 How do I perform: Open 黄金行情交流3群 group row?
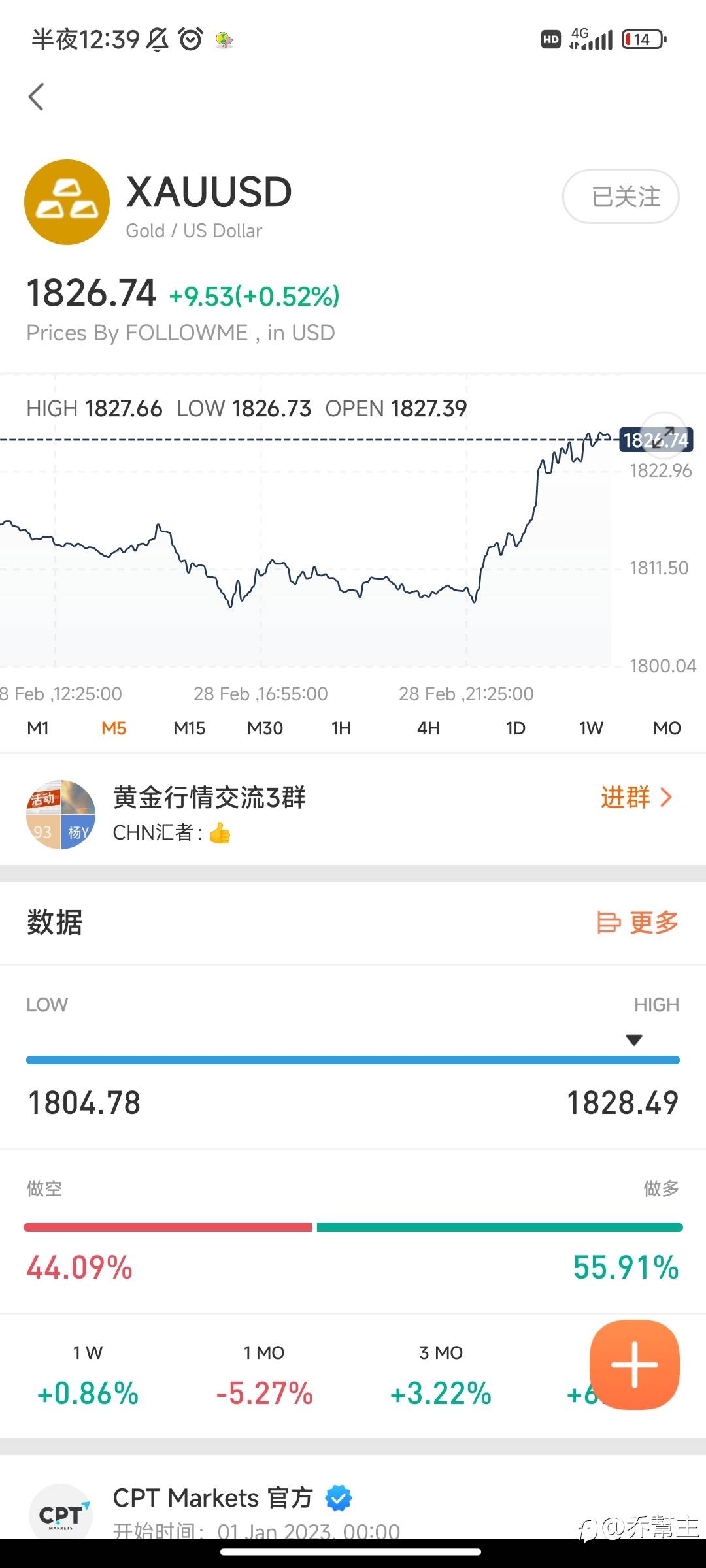coord(353,813)
